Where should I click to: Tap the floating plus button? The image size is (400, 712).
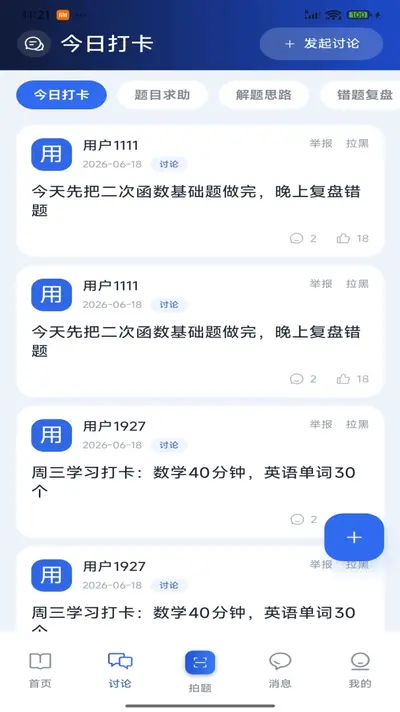(x=354, y=537)
